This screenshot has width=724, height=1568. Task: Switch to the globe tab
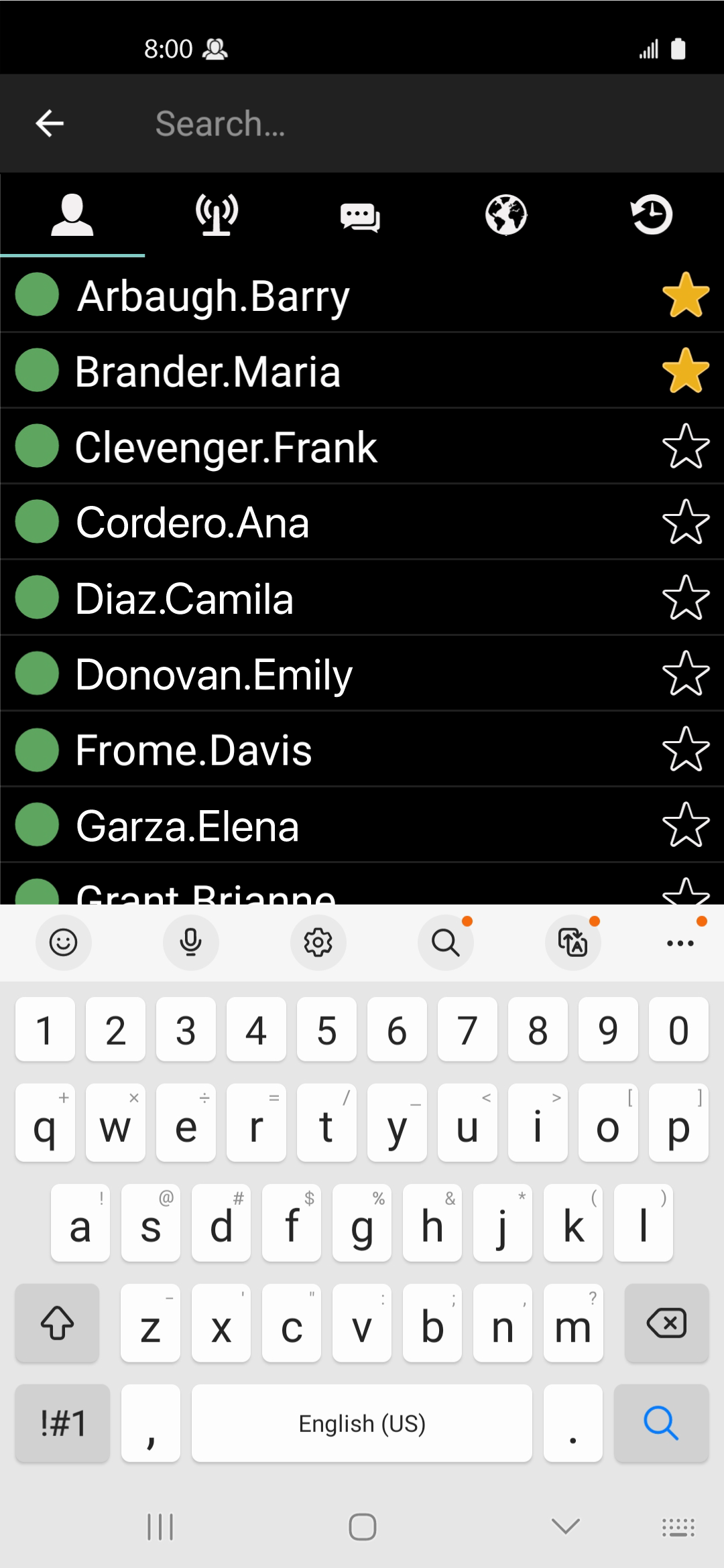(506, 215)
